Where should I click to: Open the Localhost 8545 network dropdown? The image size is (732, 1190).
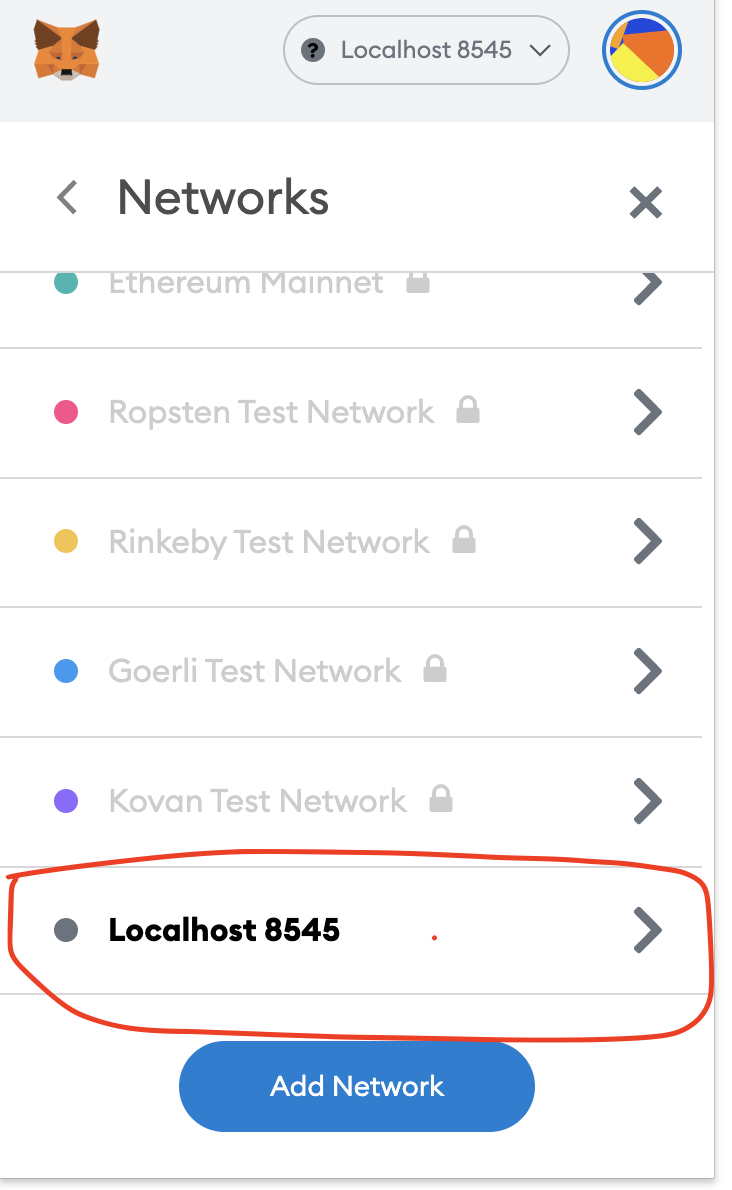(x=427, y=50)
